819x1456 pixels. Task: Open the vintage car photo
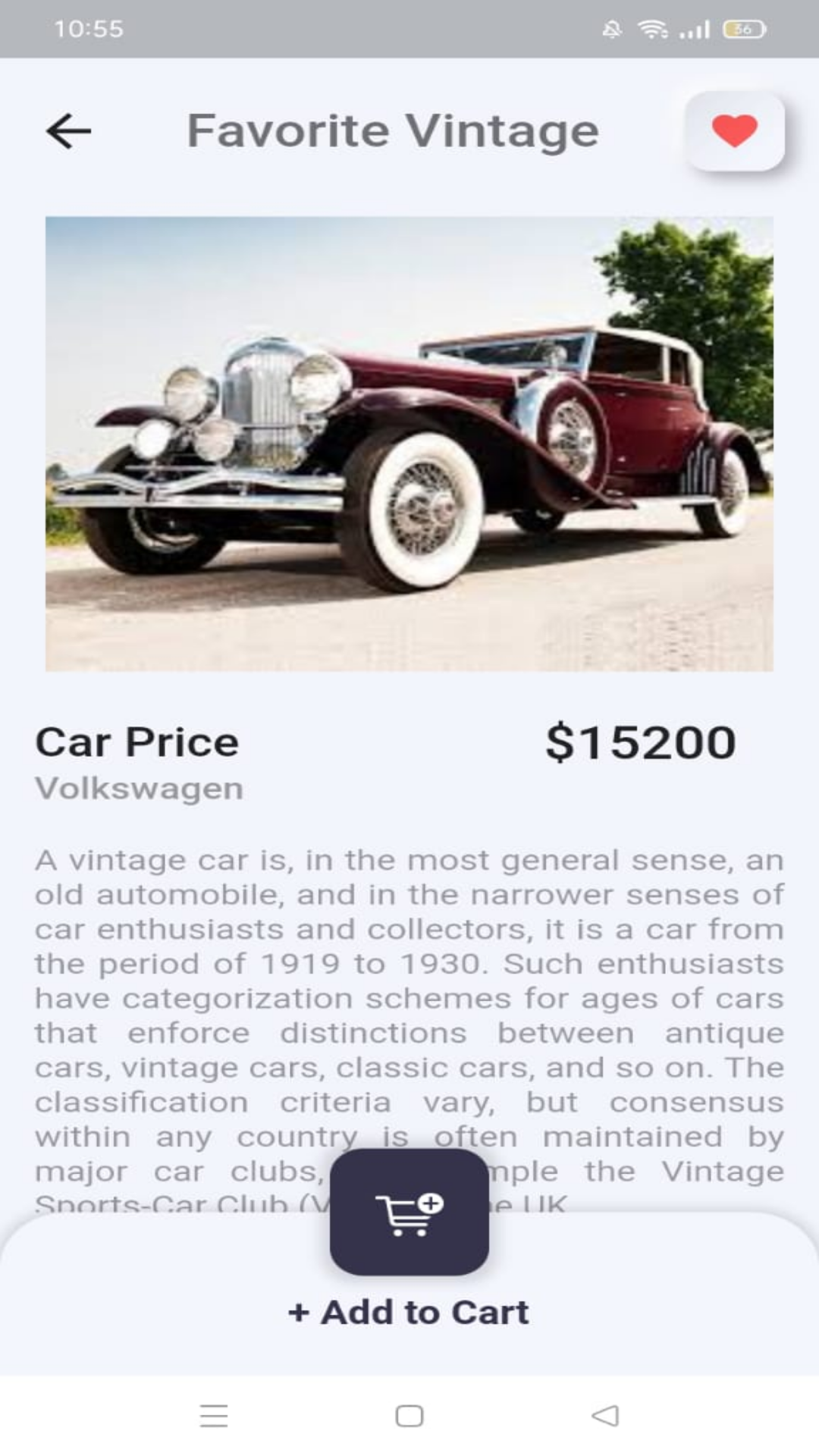409,444
